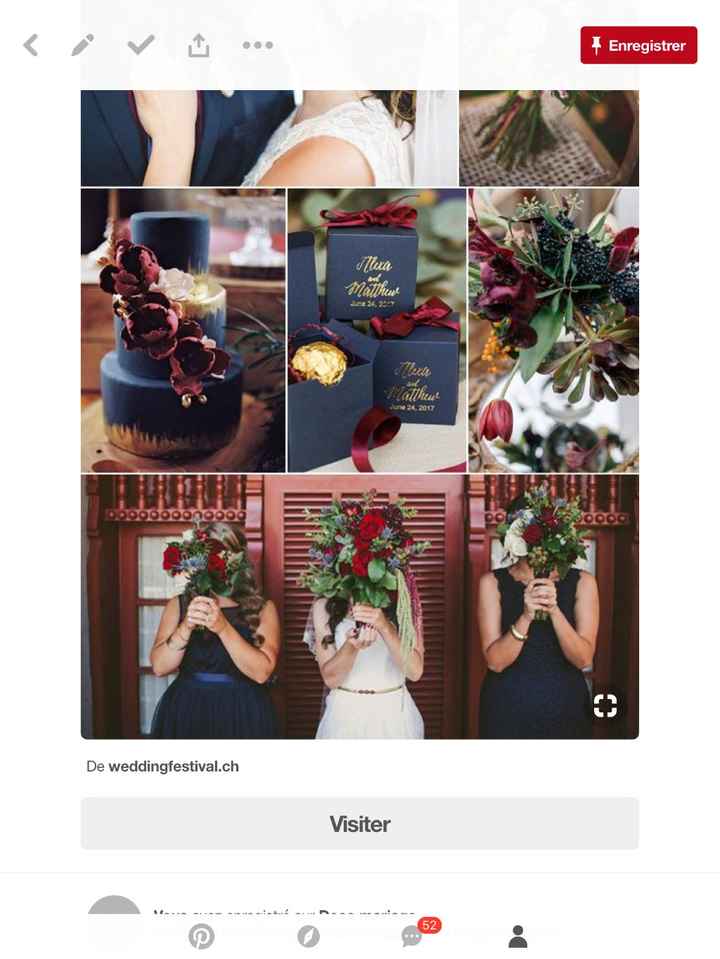Viewport: 720px width, 959px height.
Task: Open the visual search icon on image
Action: (x=605, y=705)
